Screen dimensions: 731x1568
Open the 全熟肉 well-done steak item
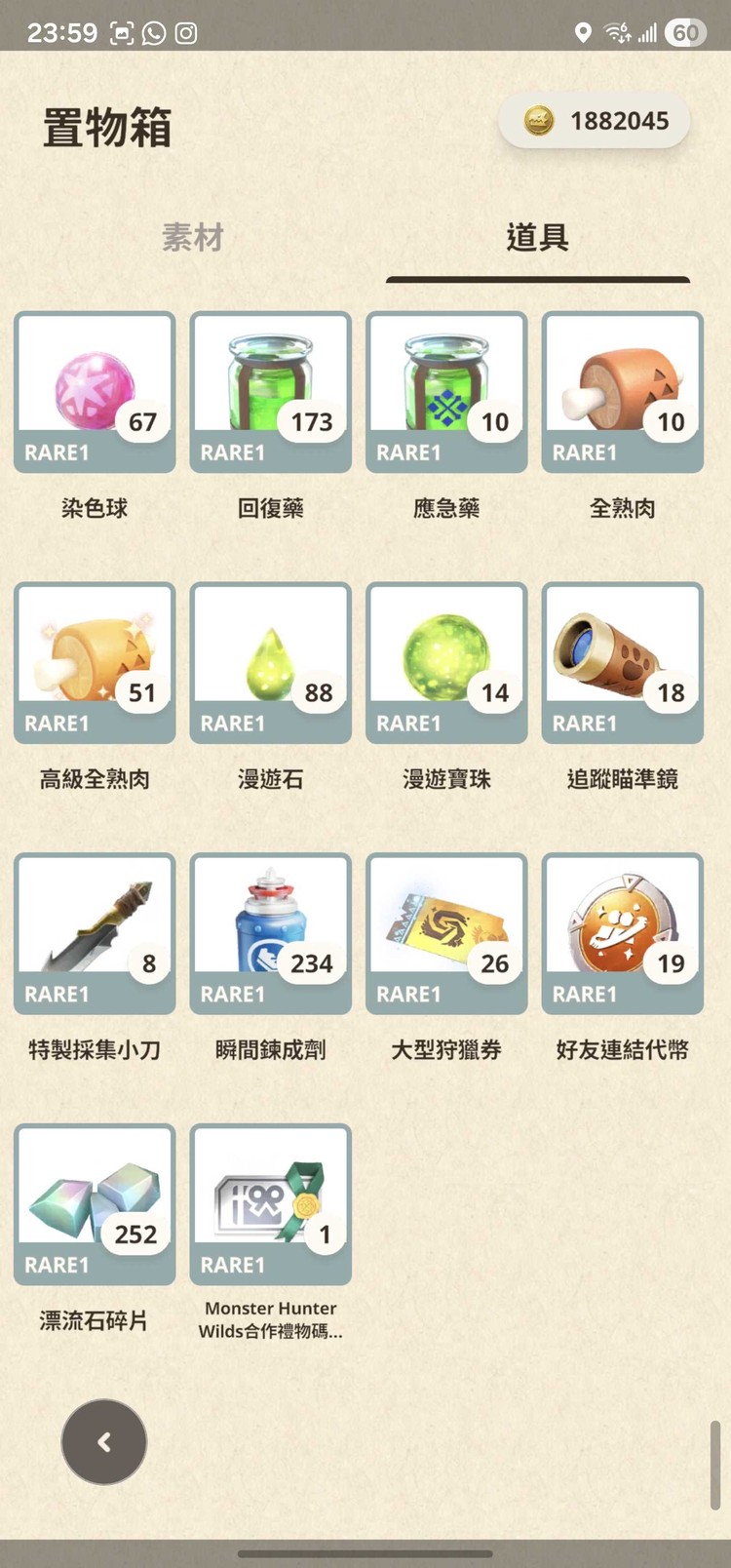coord(622,390)
